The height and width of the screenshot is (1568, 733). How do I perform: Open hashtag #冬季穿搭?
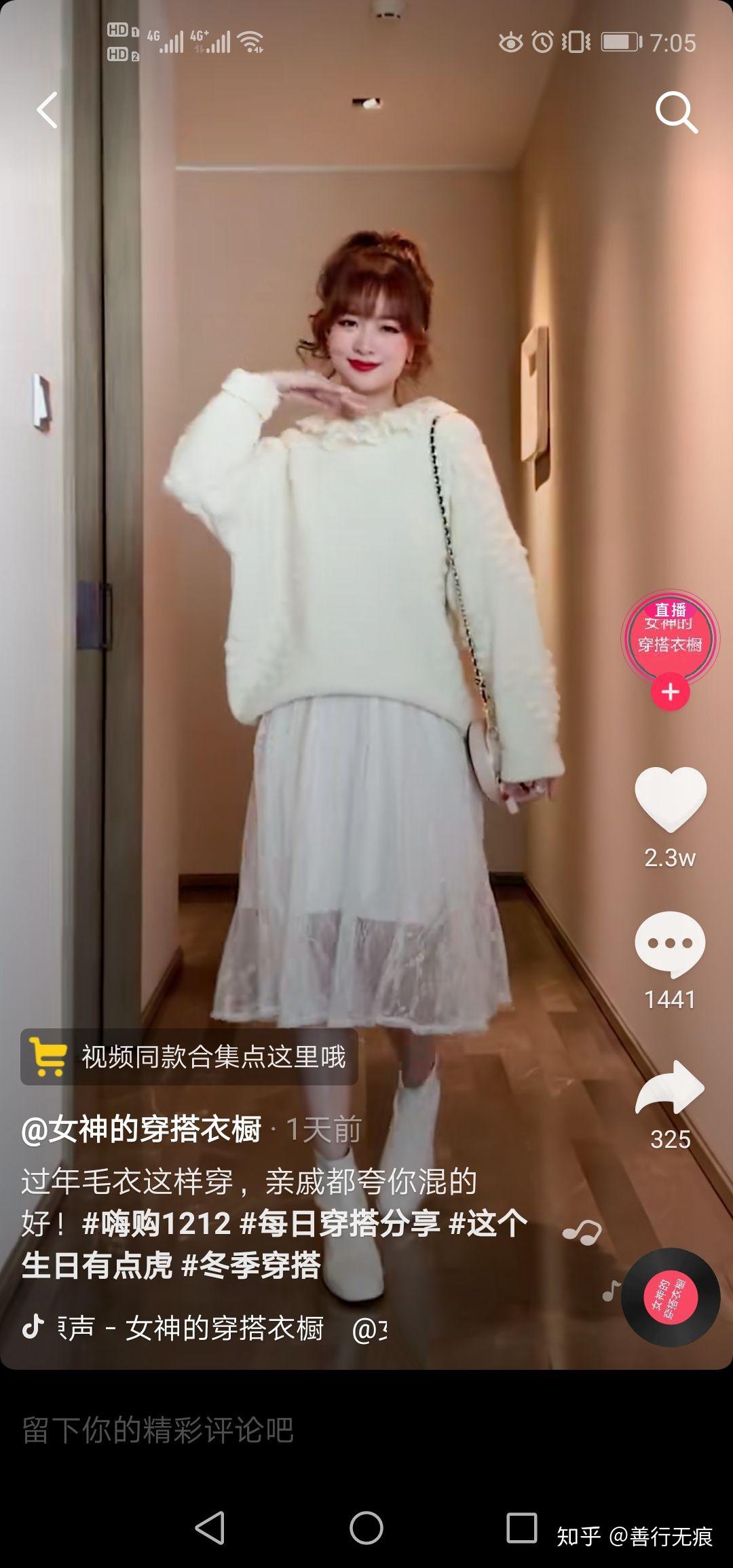pos(251,1265)
